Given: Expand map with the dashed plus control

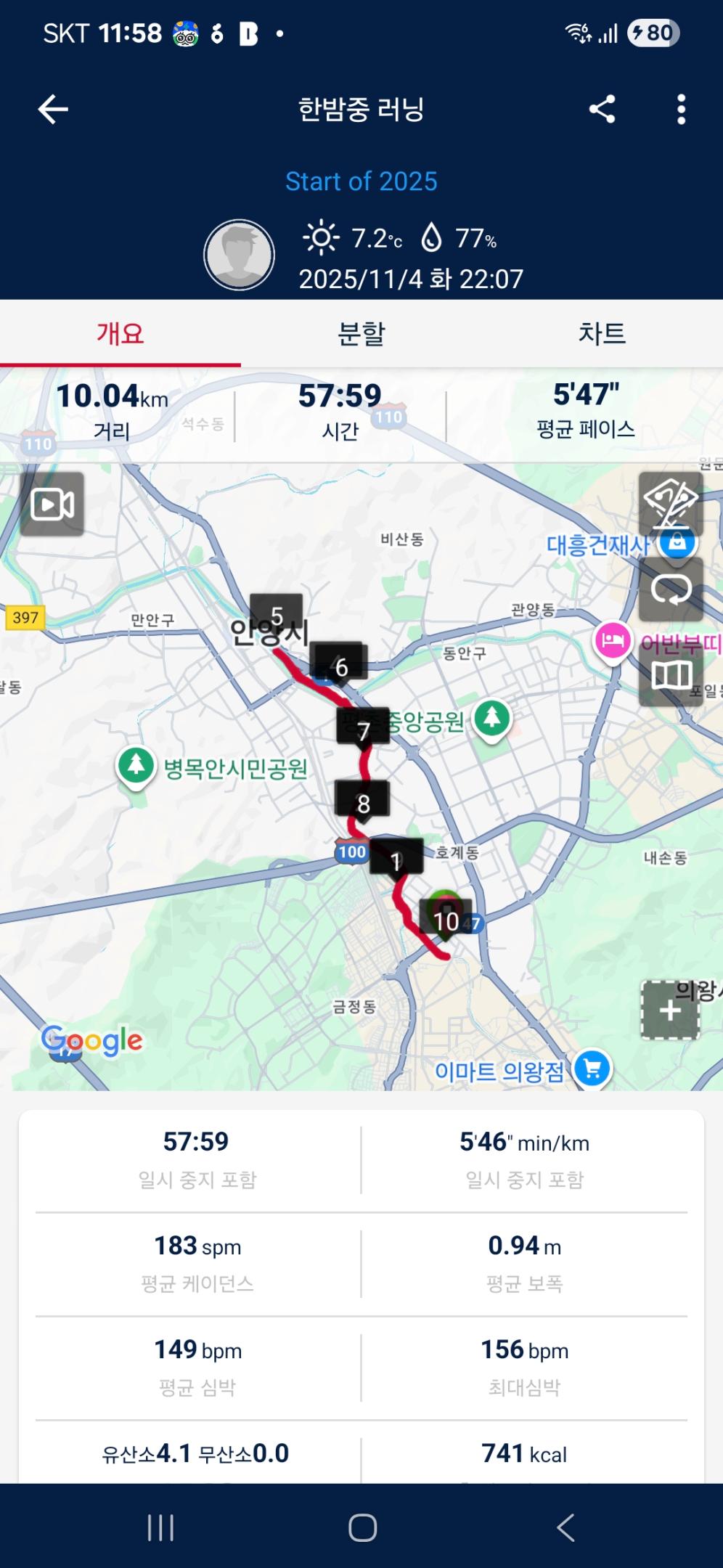Looking at the screenshot, I should [669, 1009].
